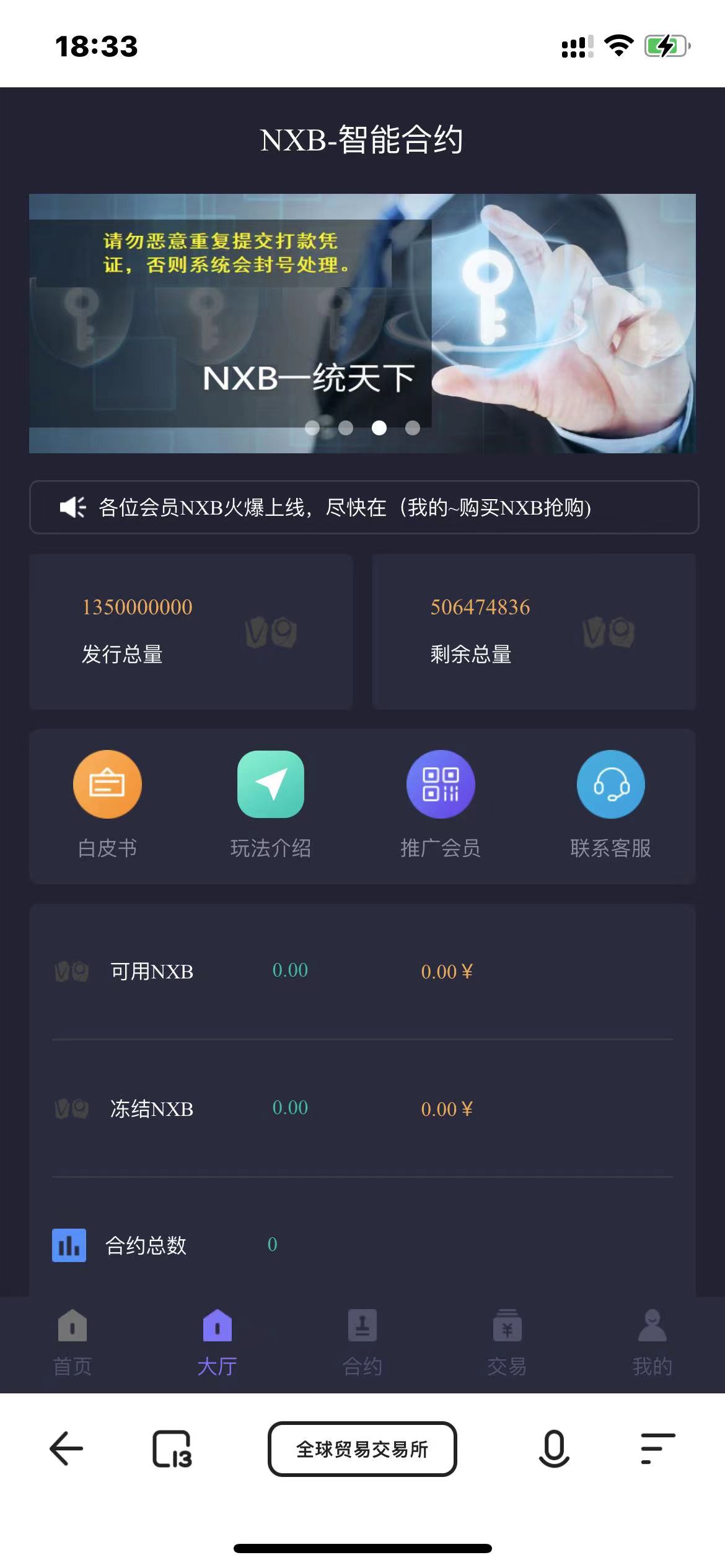The image size is (725, 1568).
Task: Open the browser tabs switcher showing 13
Action: 172,1448
